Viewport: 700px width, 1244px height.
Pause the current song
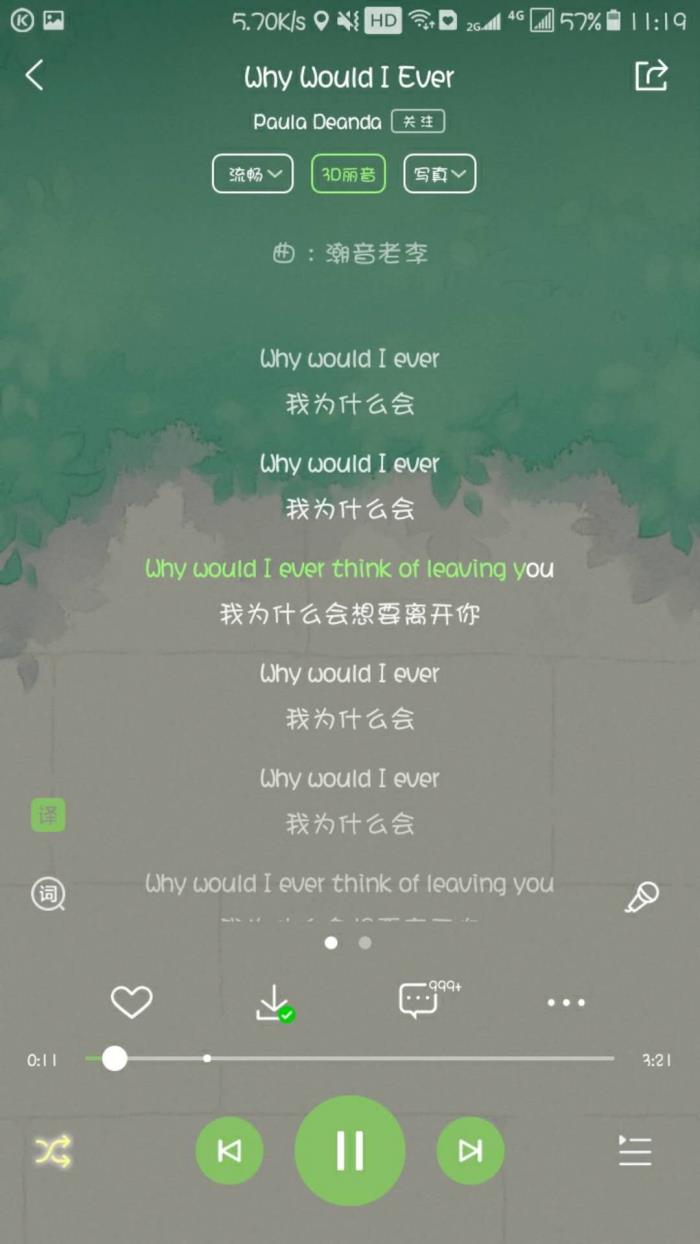(x=350, y=1151)
